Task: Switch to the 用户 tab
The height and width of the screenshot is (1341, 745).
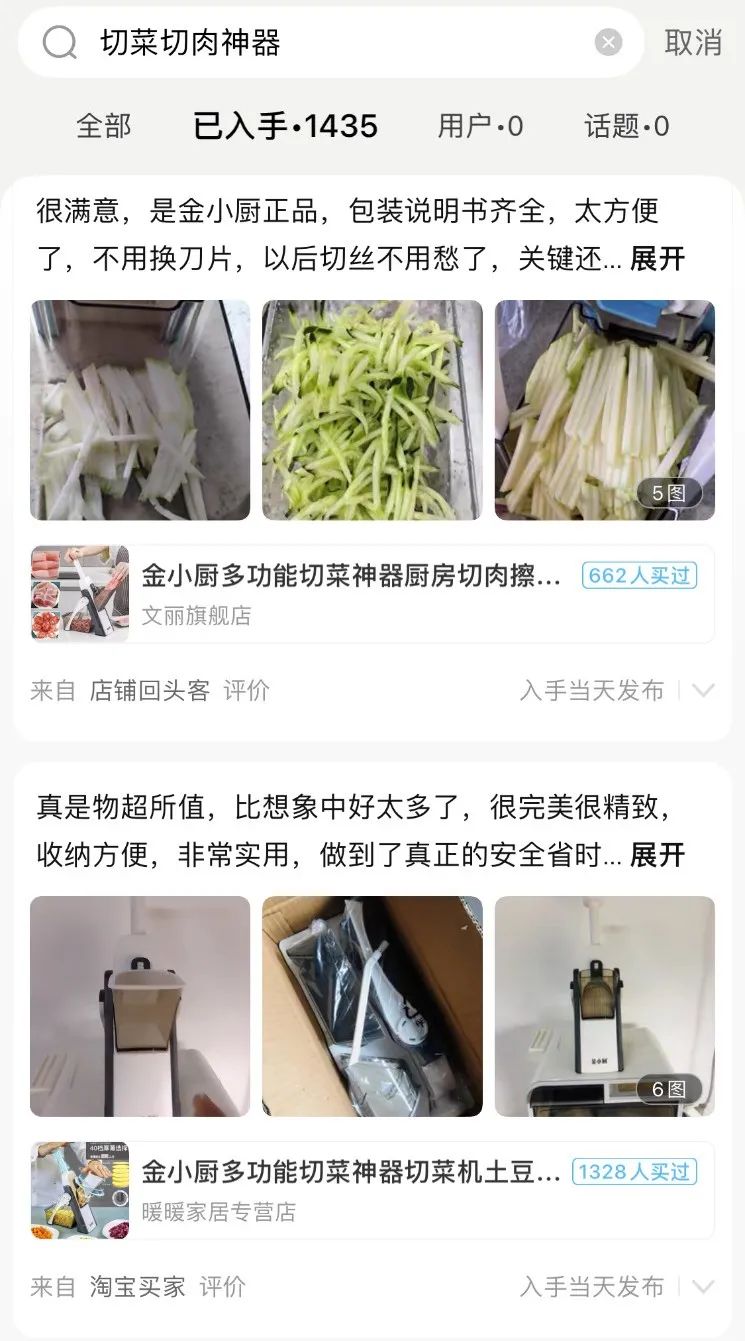Action: tap(480, 126)
